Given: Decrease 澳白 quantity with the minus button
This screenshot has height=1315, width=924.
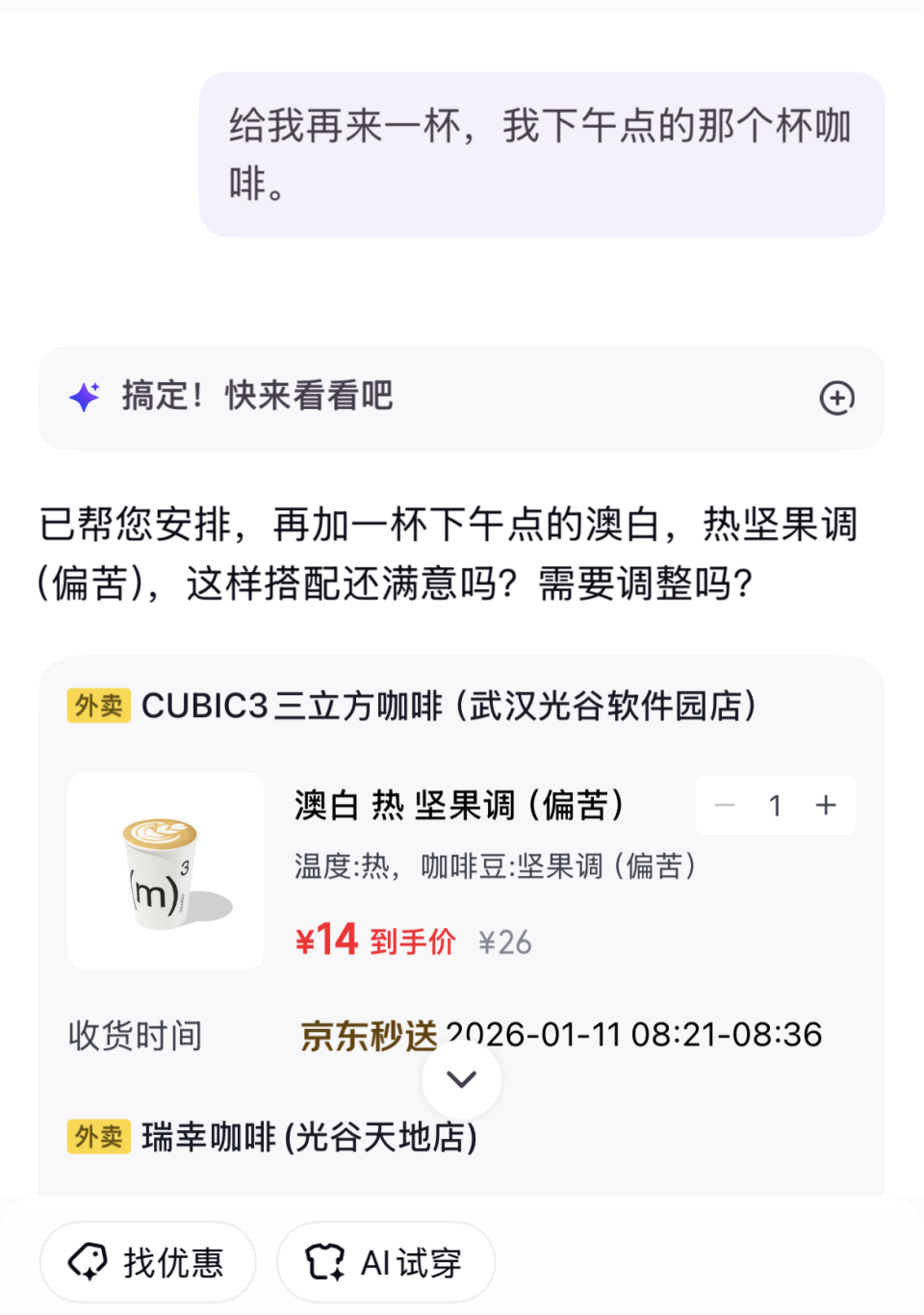Looking at the screenshot, I should (x=726, y=806).
